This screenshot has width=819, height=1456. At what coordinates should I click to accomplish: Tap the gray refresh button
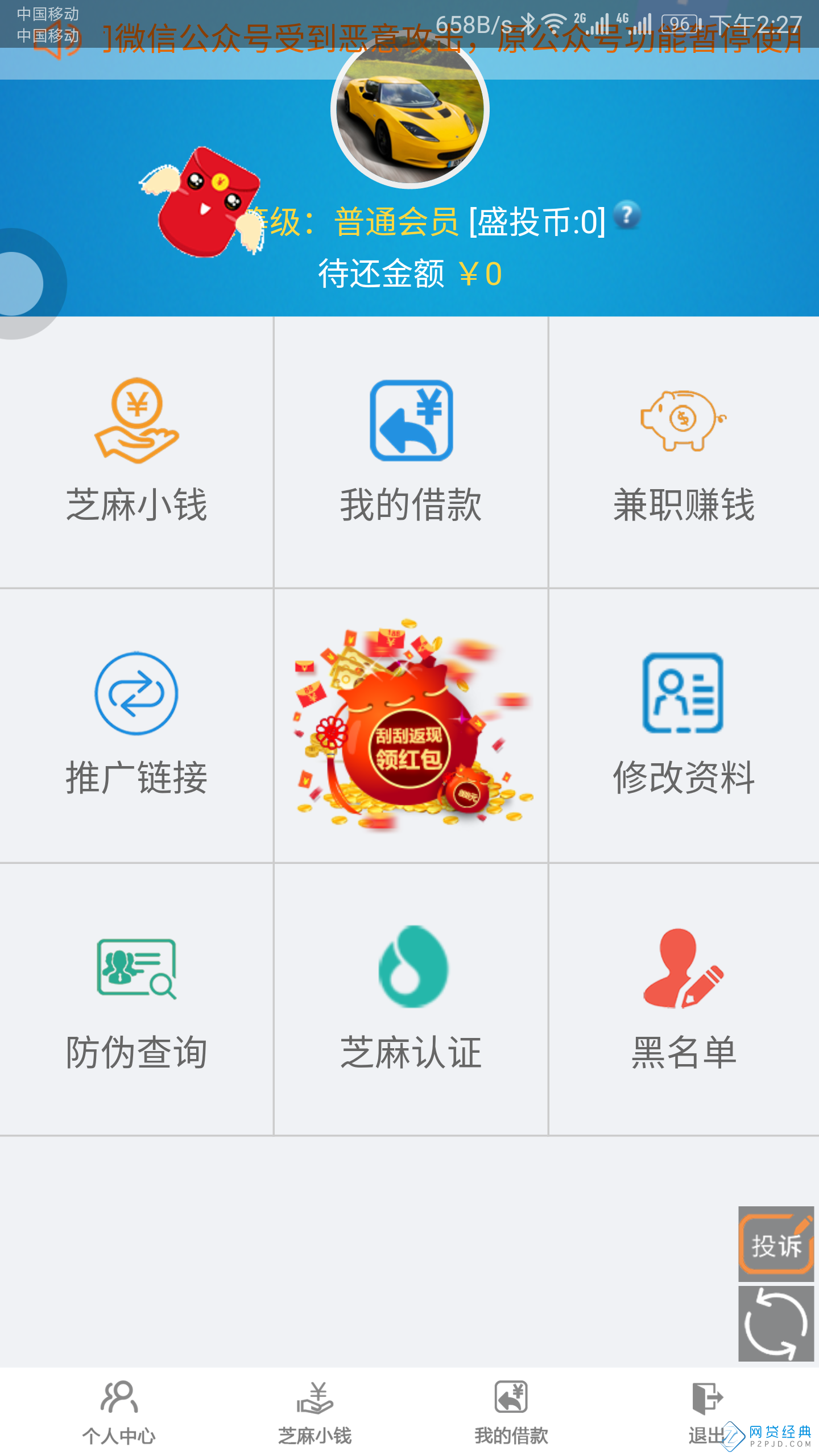(x=776, y=1323)
